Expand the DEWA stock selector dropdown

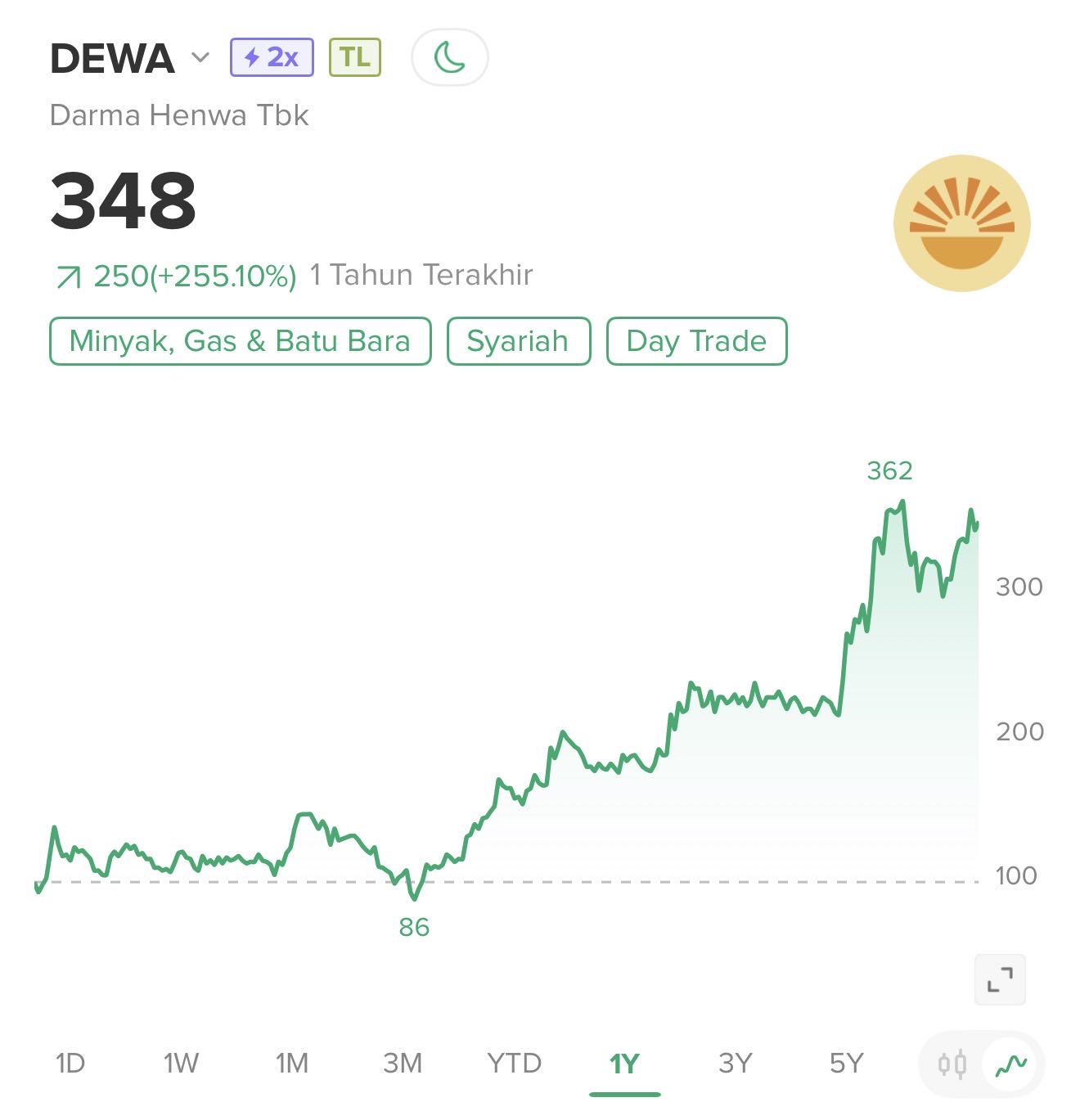tap(200, 58)
